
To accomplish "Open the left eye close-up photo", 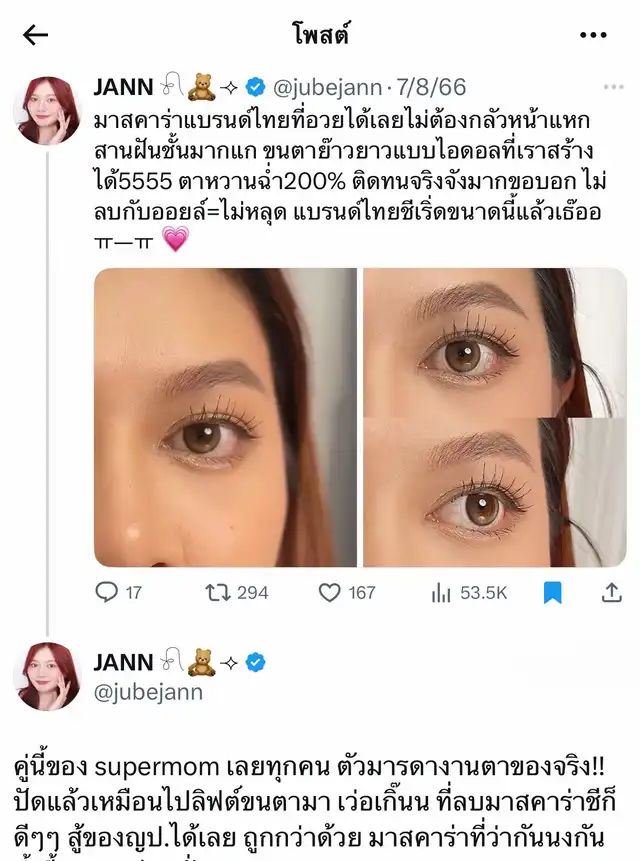I will coord(225,417).
